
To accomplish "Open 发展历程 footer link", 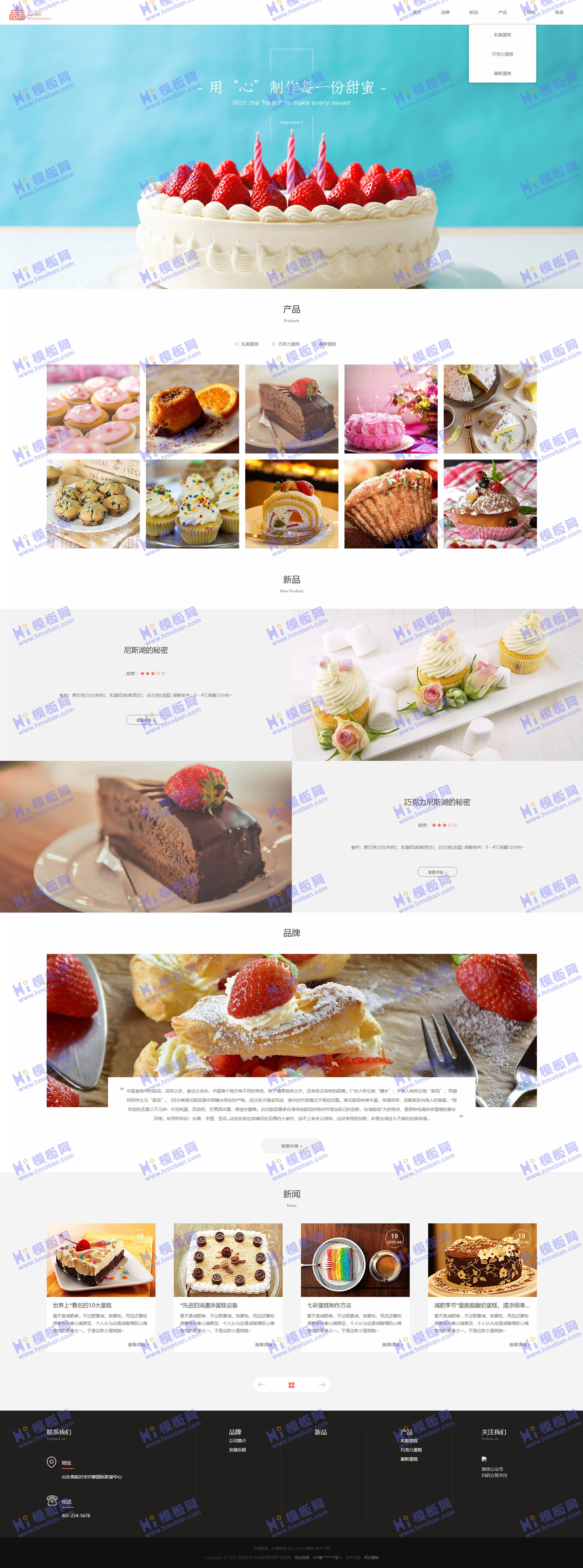I will click(238, 1450).
